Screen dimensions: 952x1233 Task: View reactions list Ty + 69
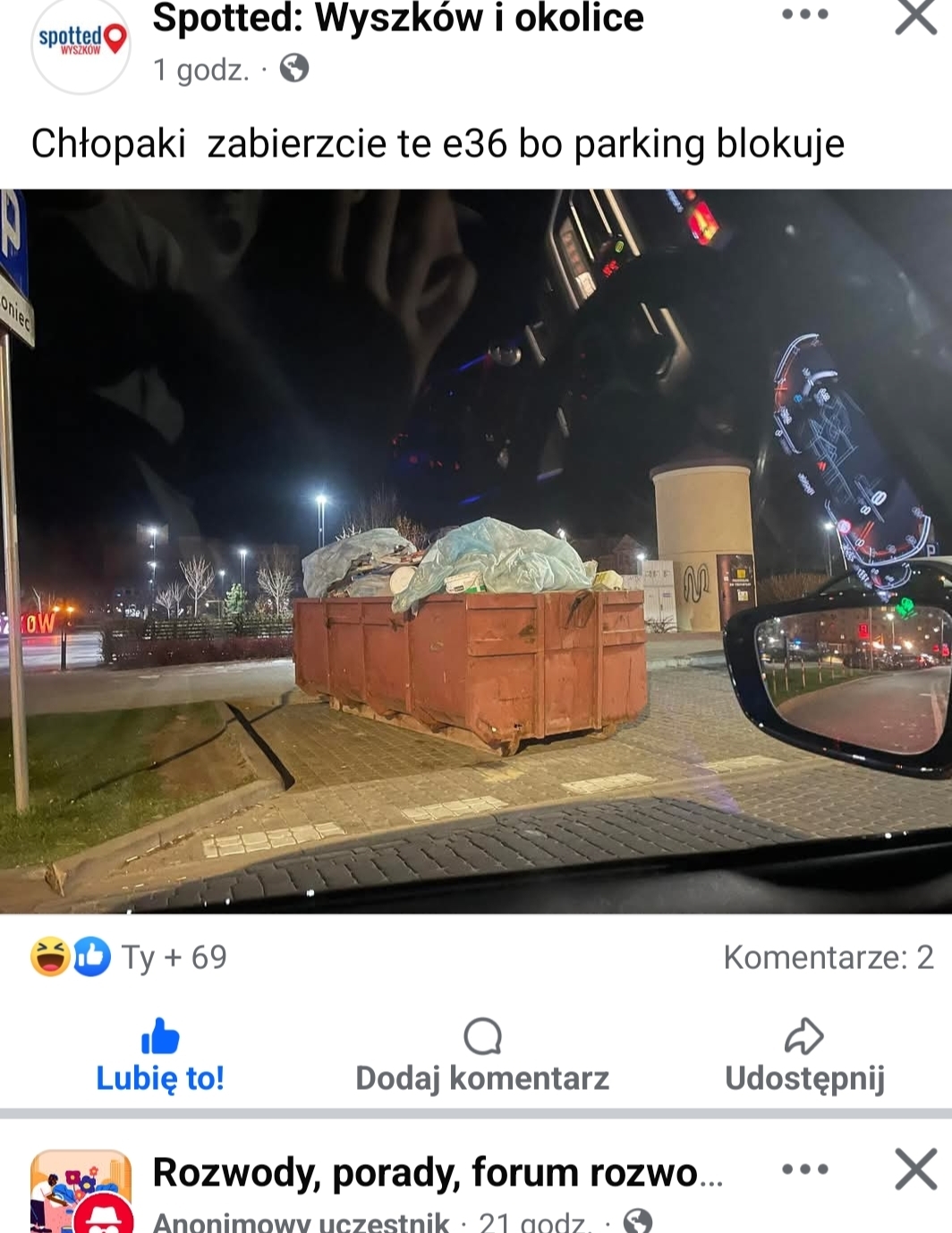(x=130, y=957)
